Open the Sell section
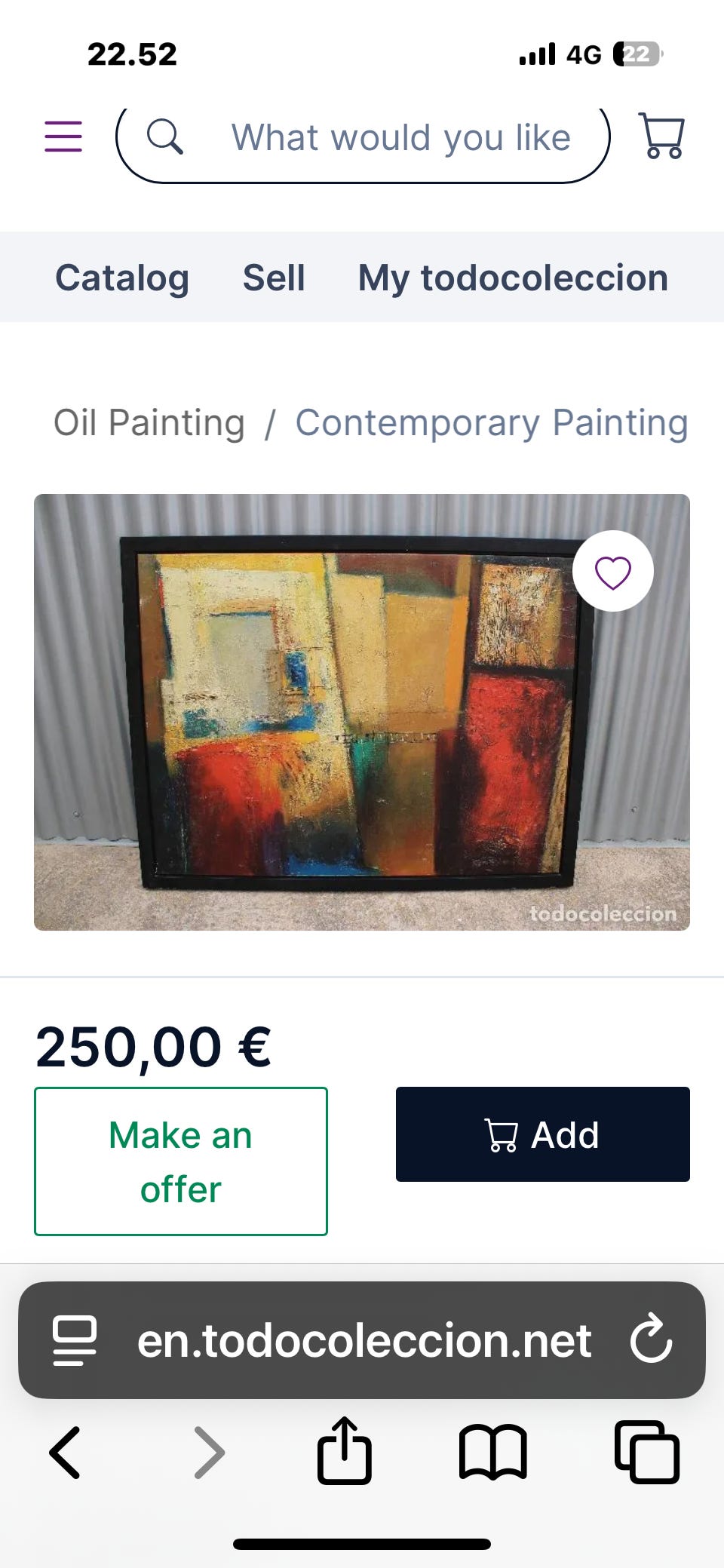724x1568 pixels. (274, 278)
